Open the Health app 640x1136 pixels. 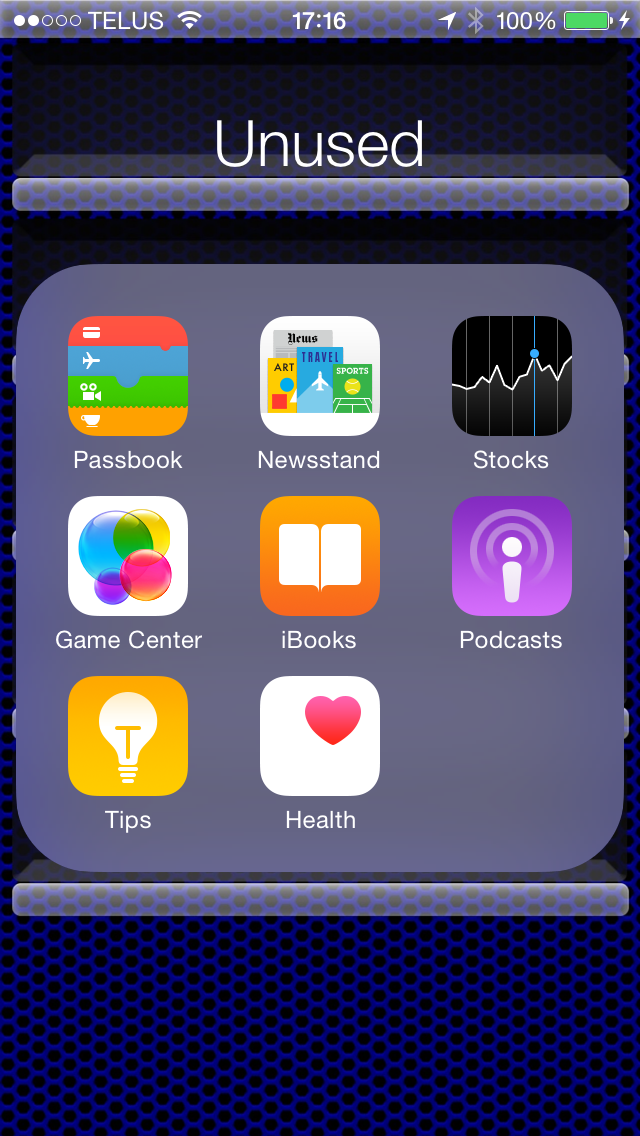point(320,736)
